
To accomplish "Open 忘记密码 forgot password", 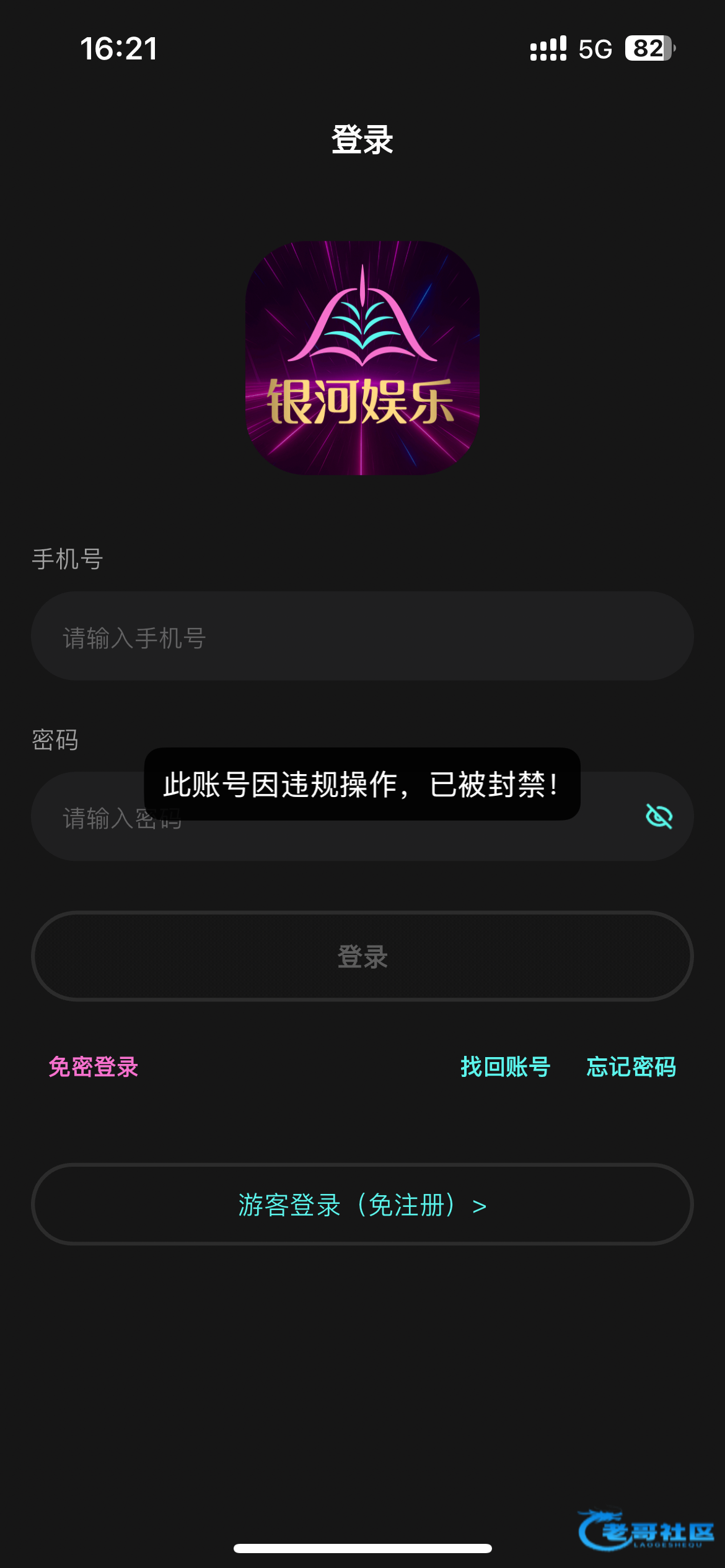I will [x=631, y=1066].
